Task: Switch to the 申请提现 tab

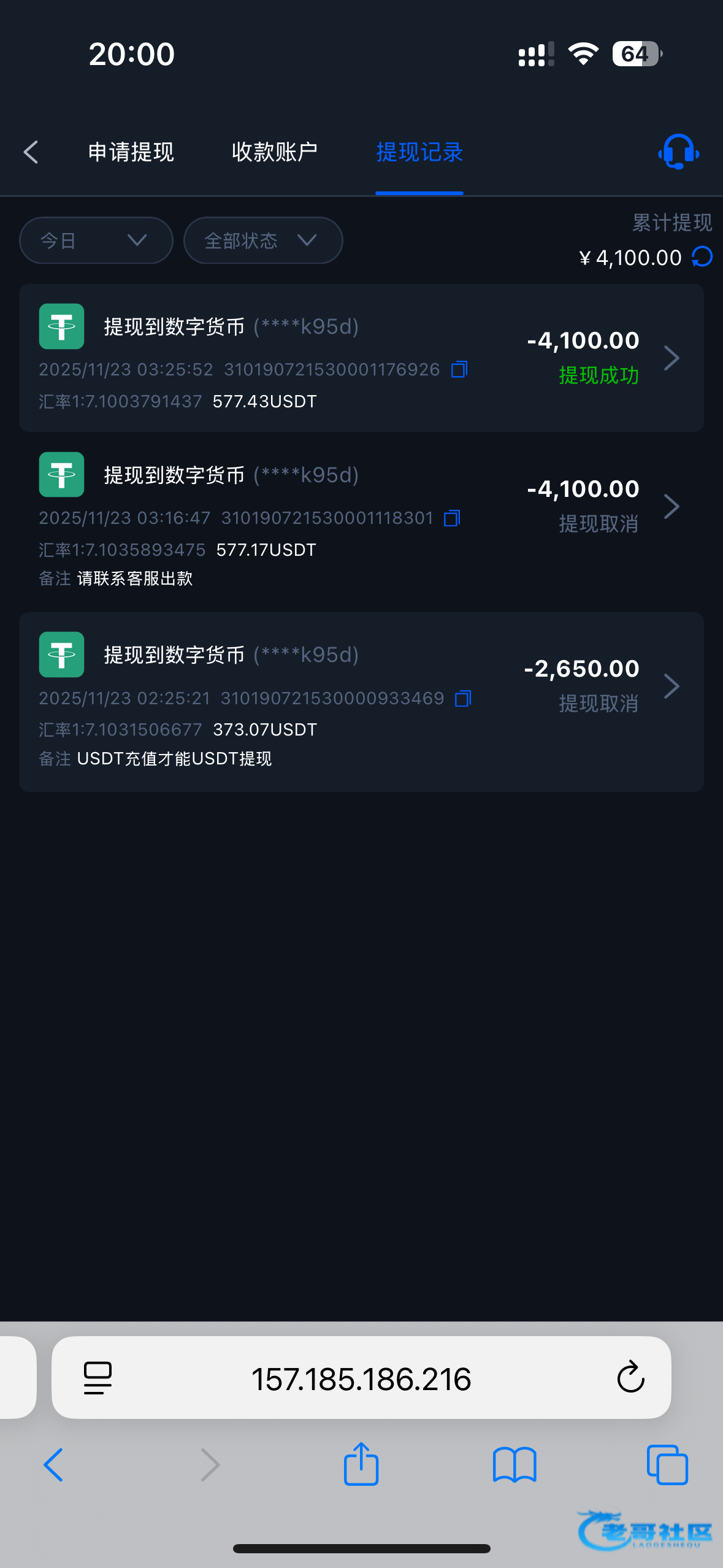Action: click(131, 152)
